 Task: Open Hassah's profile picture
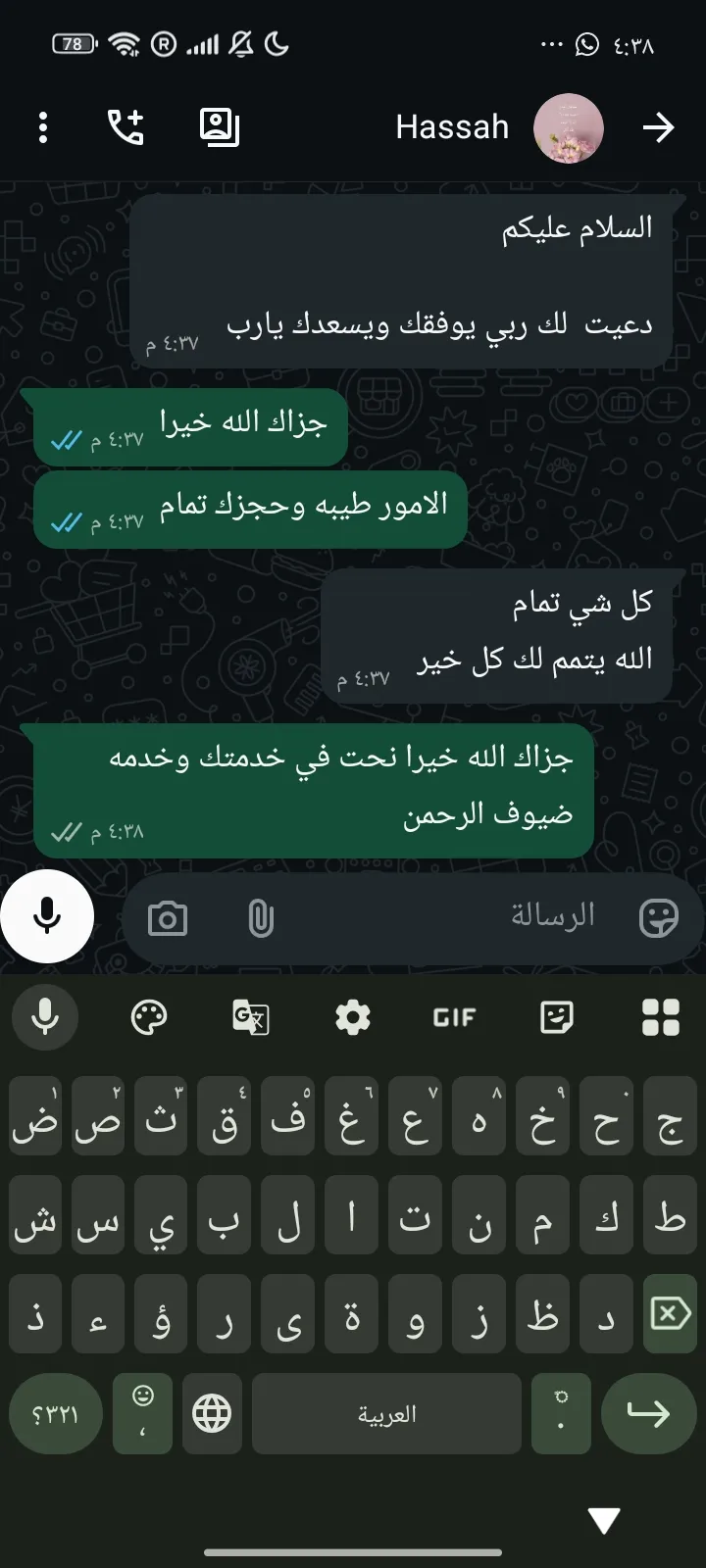pyautogui.click(x=569, y=128)
